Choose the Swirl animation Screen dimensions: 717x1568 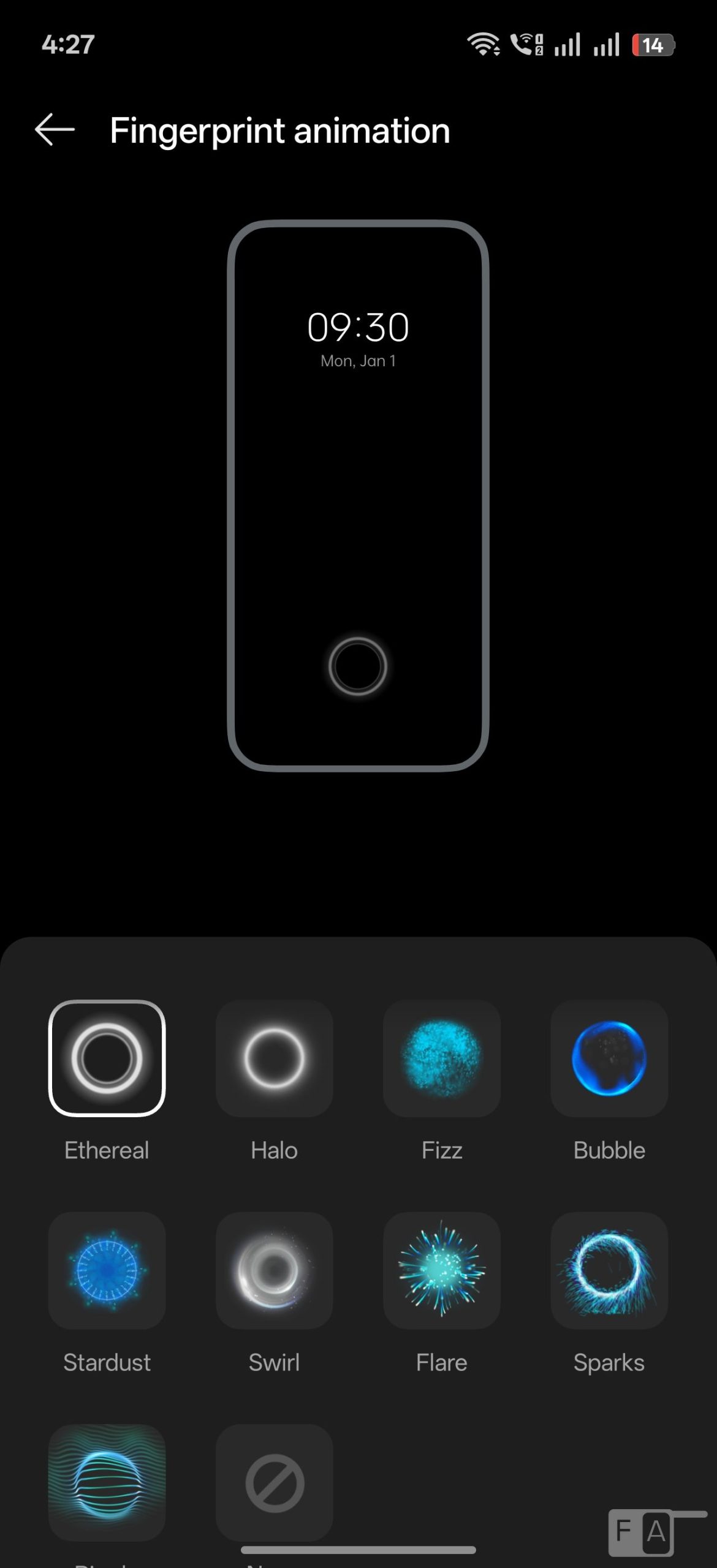274,1270
